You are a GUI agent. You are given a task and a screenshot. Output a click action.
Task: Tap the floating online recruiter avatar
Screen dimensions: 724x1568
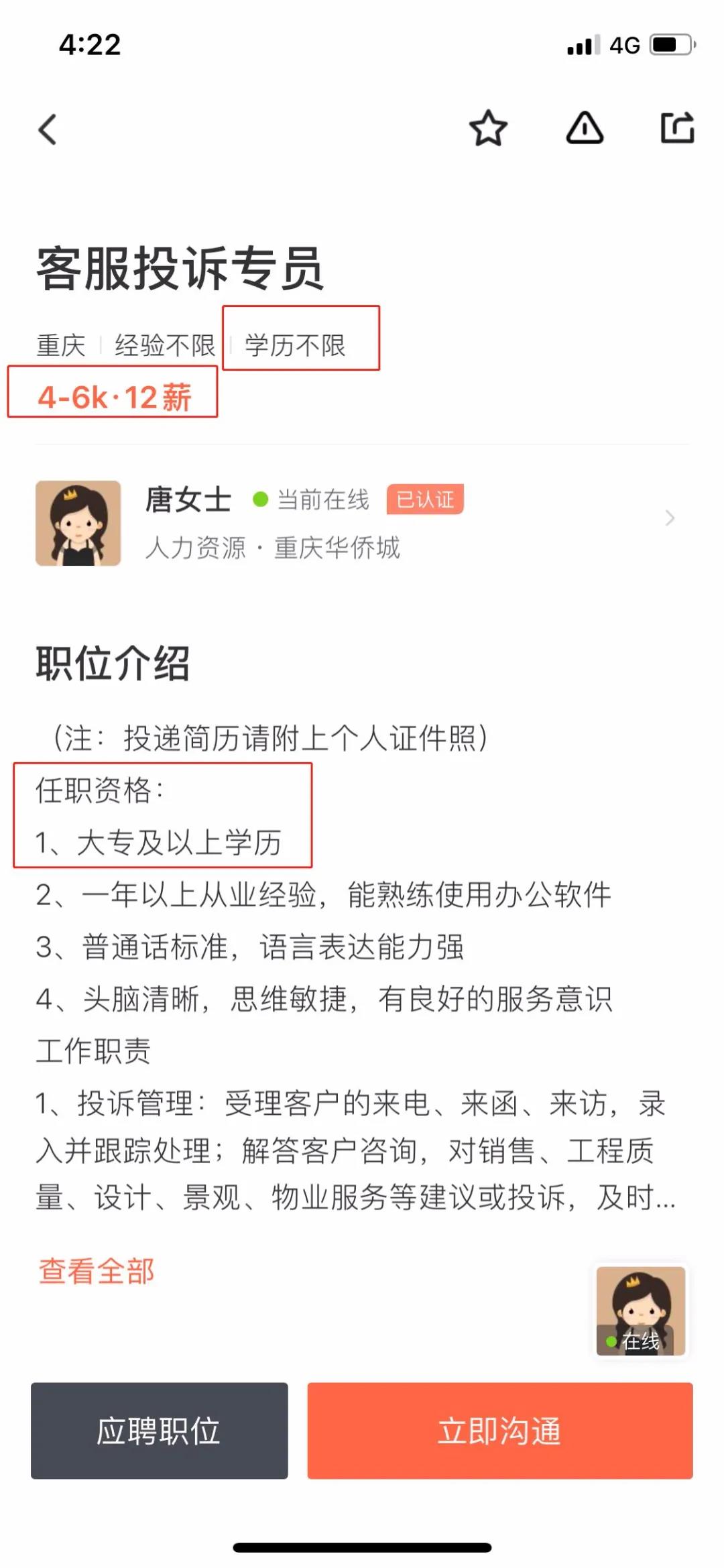640,1311
